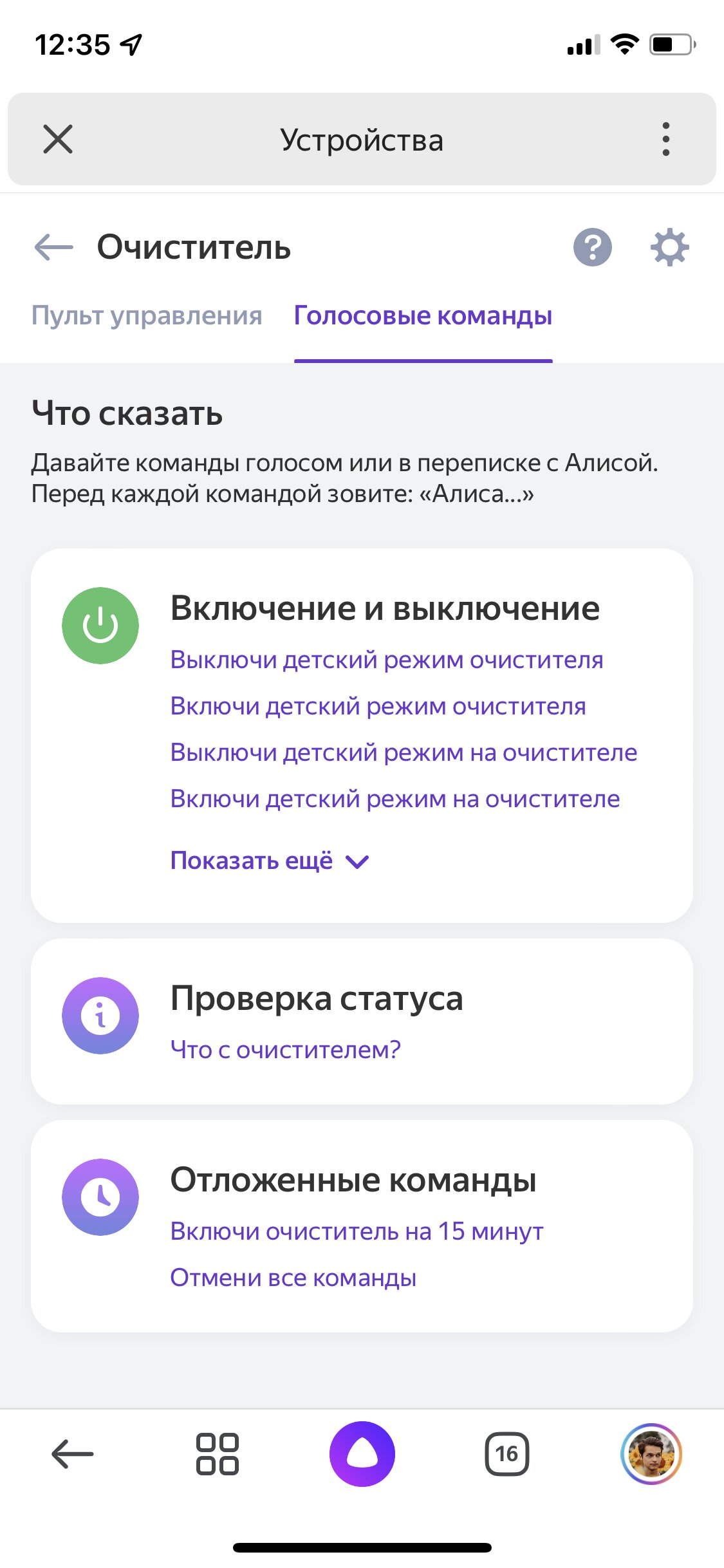Screen dimensions: 724x1568
Task: Tap Отмени все команды command
Action: (293, 1278)
